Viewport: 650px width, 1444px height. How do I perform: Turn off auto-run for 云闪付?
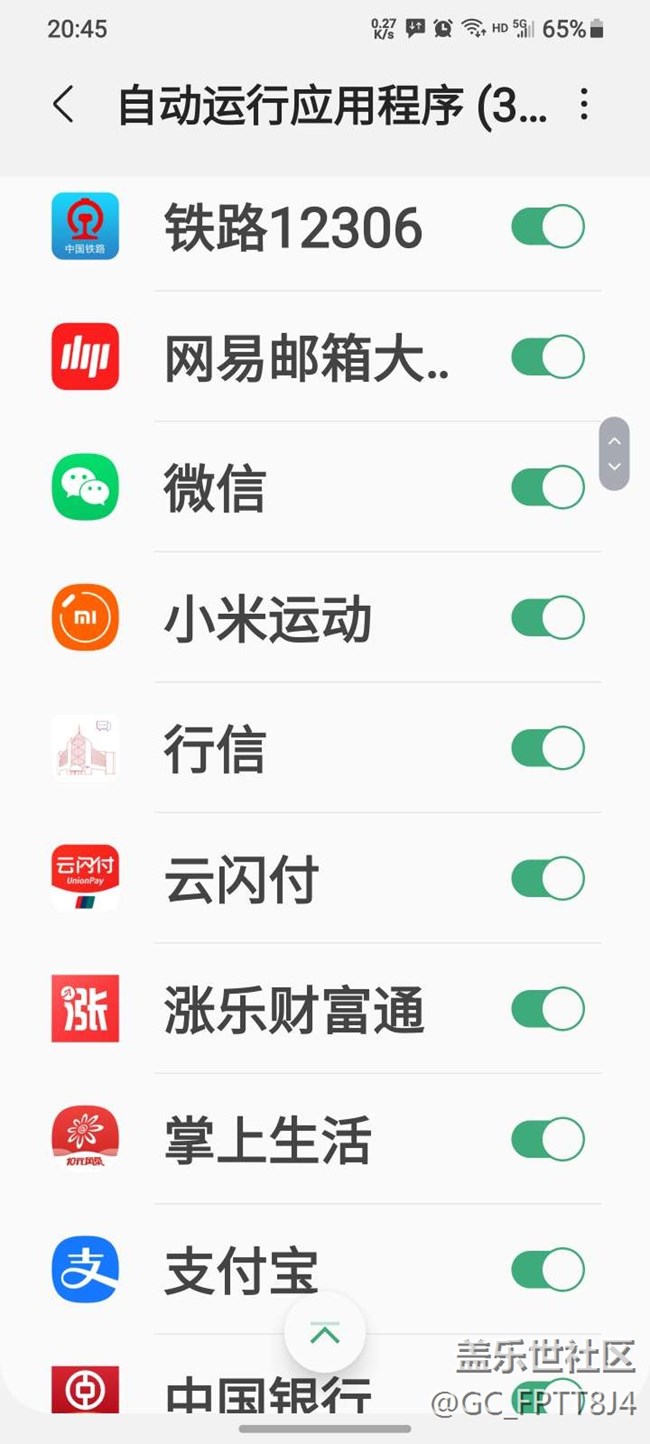pos(547,878)
